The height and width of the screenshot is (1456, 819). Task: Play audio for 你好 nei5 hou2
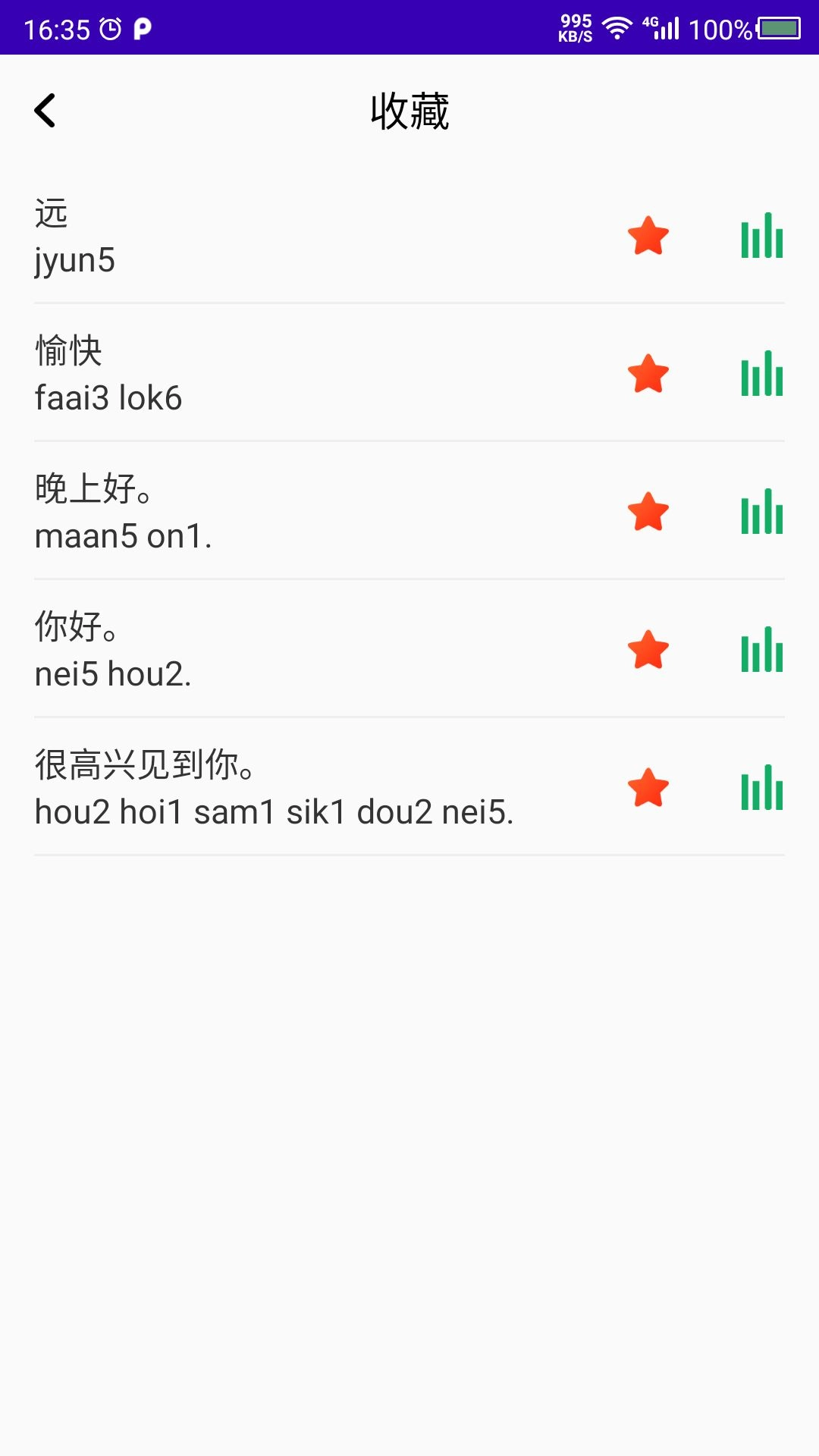pos(760,651)
